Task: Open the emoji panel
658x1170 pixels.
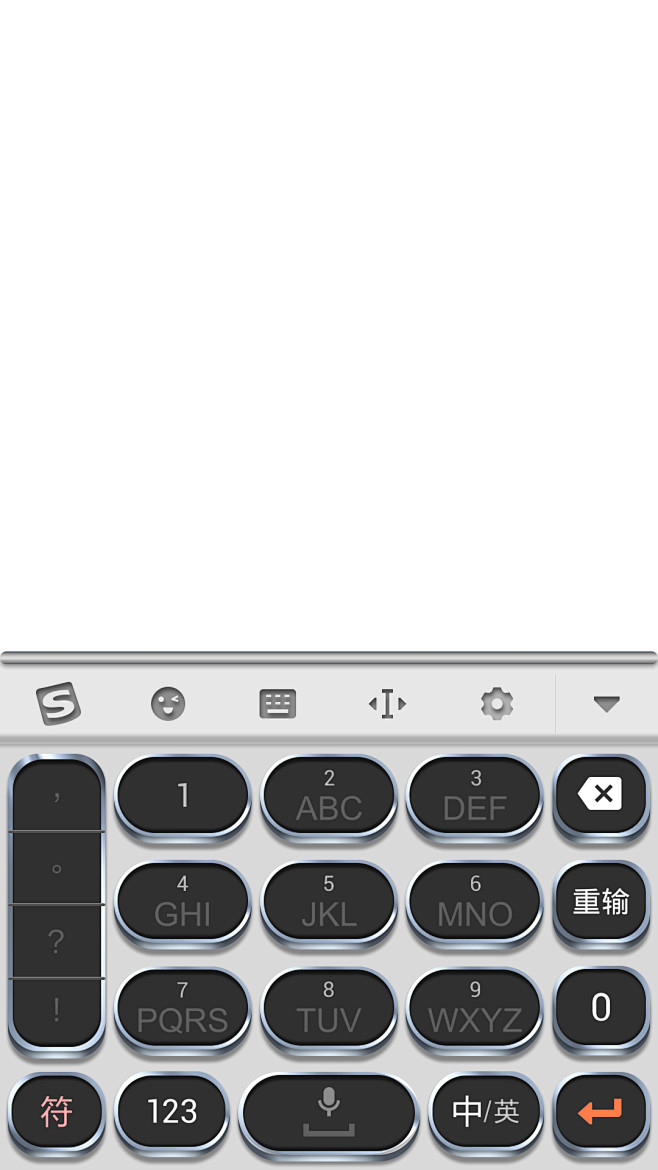Action: tap(168, 703)
